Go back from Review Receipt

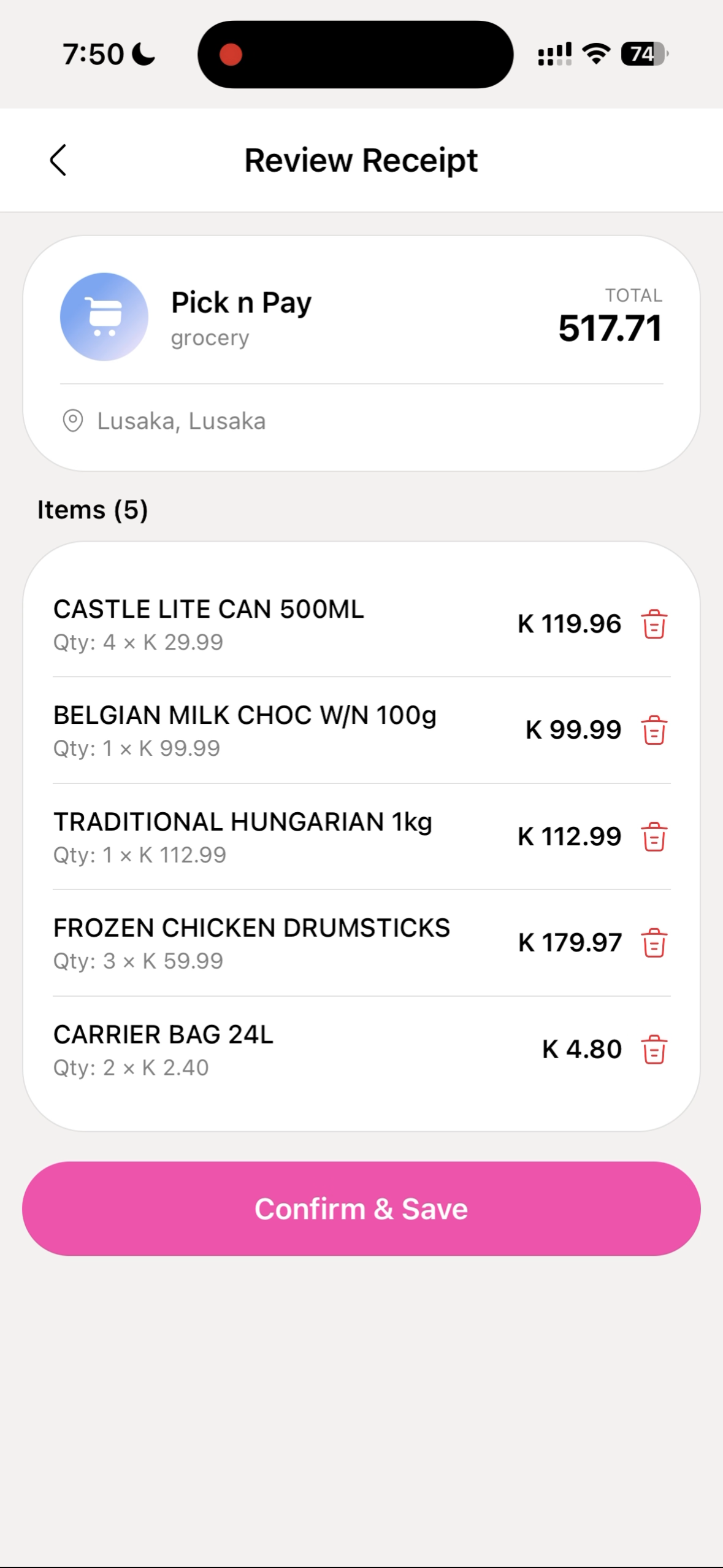coord(58,161)
